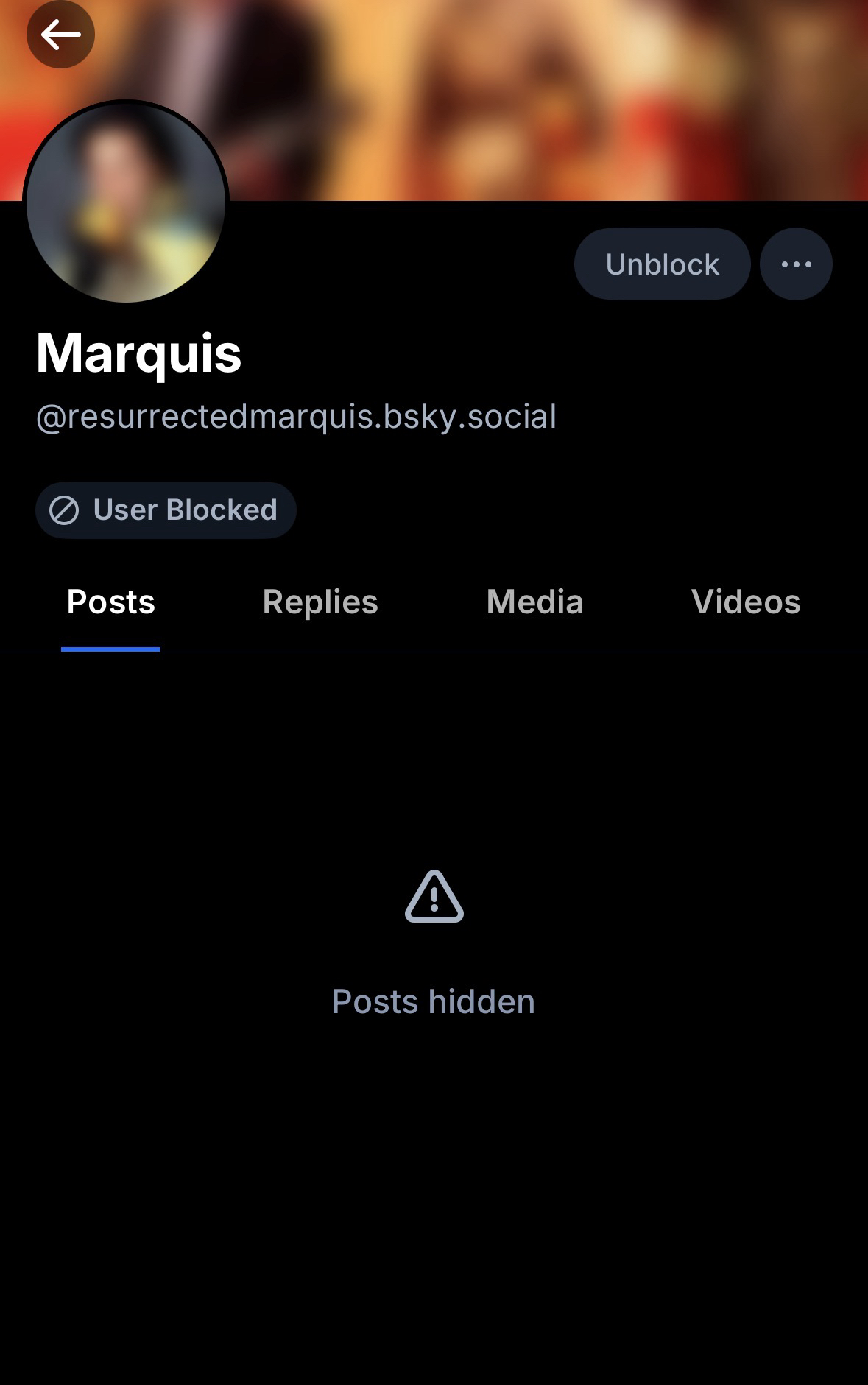Viewport: 868px width, 1385px height.
Task: Go back using the arrow icon
Action: coord(60,34)
